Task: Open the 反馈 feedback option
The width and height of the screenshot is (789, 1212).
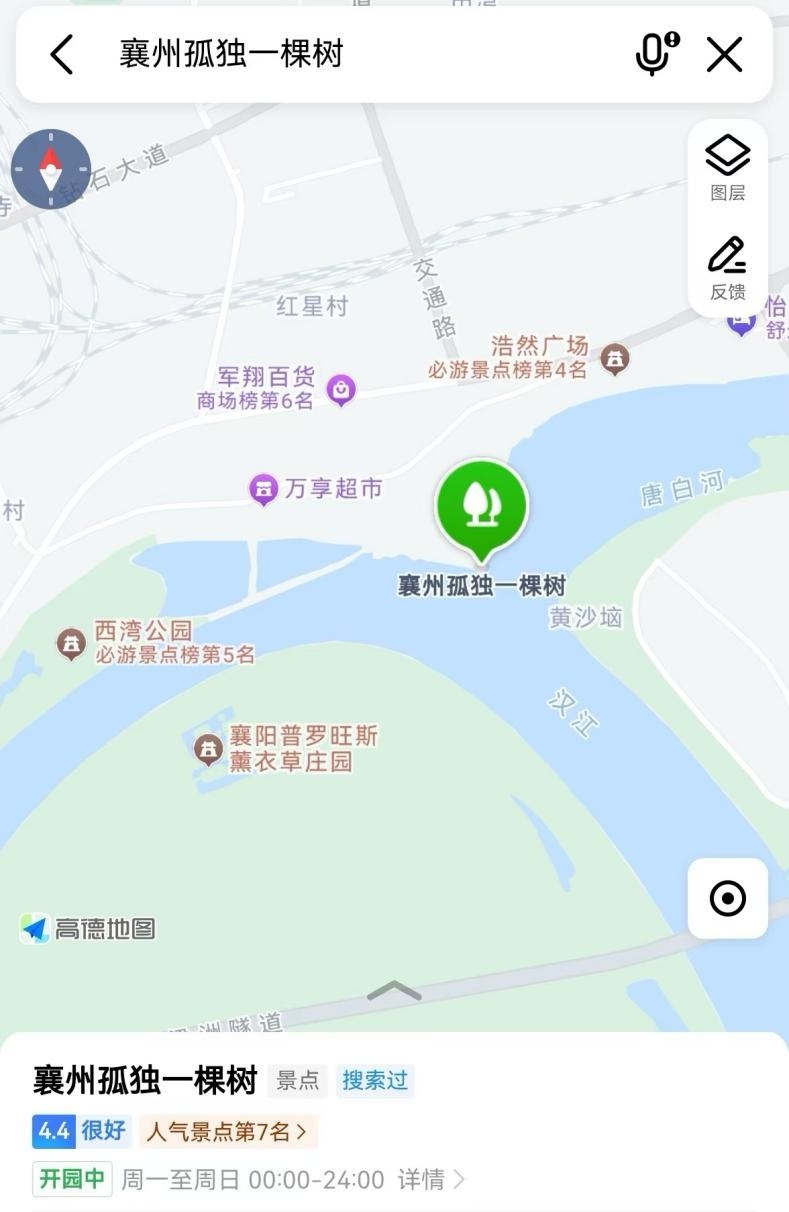Action: click(727, 268)
